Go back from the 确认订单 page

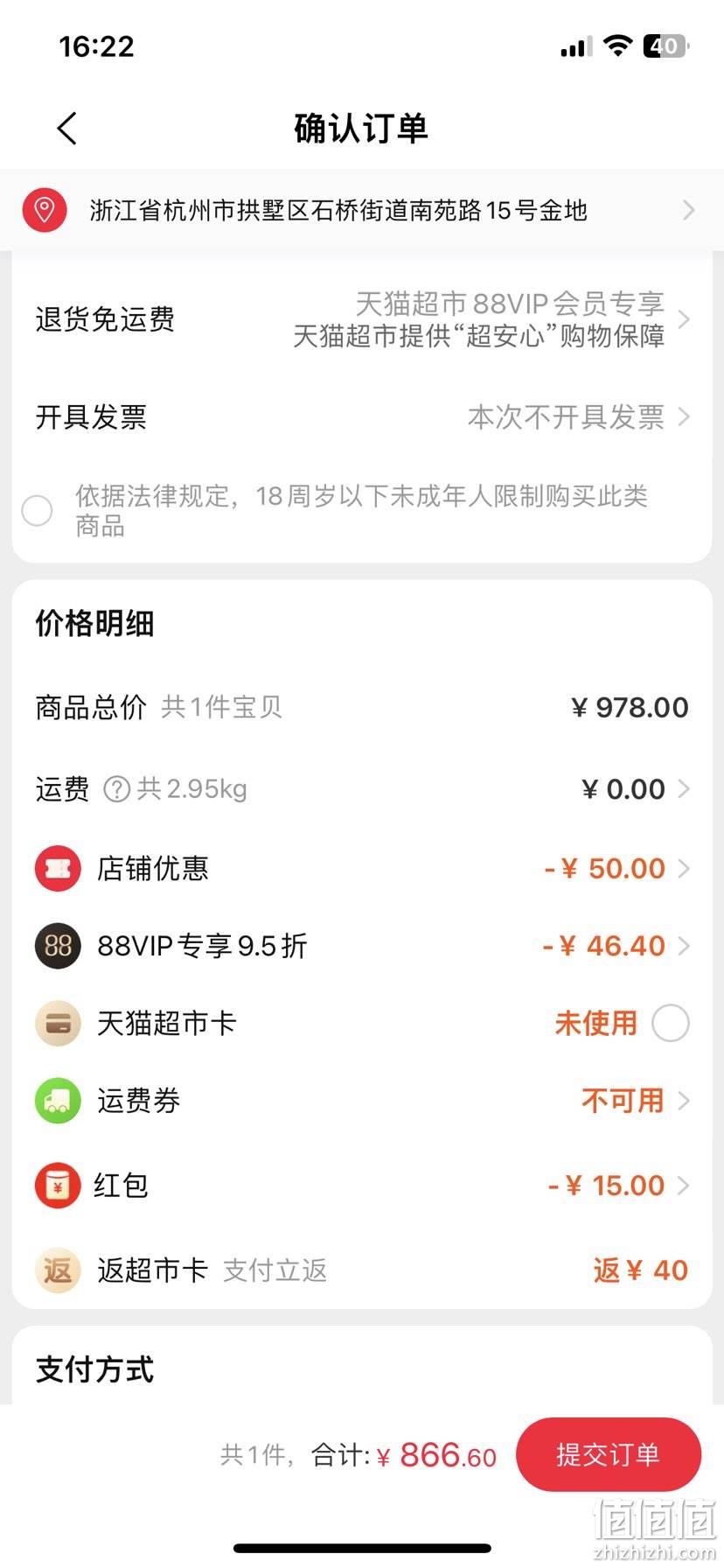point(67,128)
